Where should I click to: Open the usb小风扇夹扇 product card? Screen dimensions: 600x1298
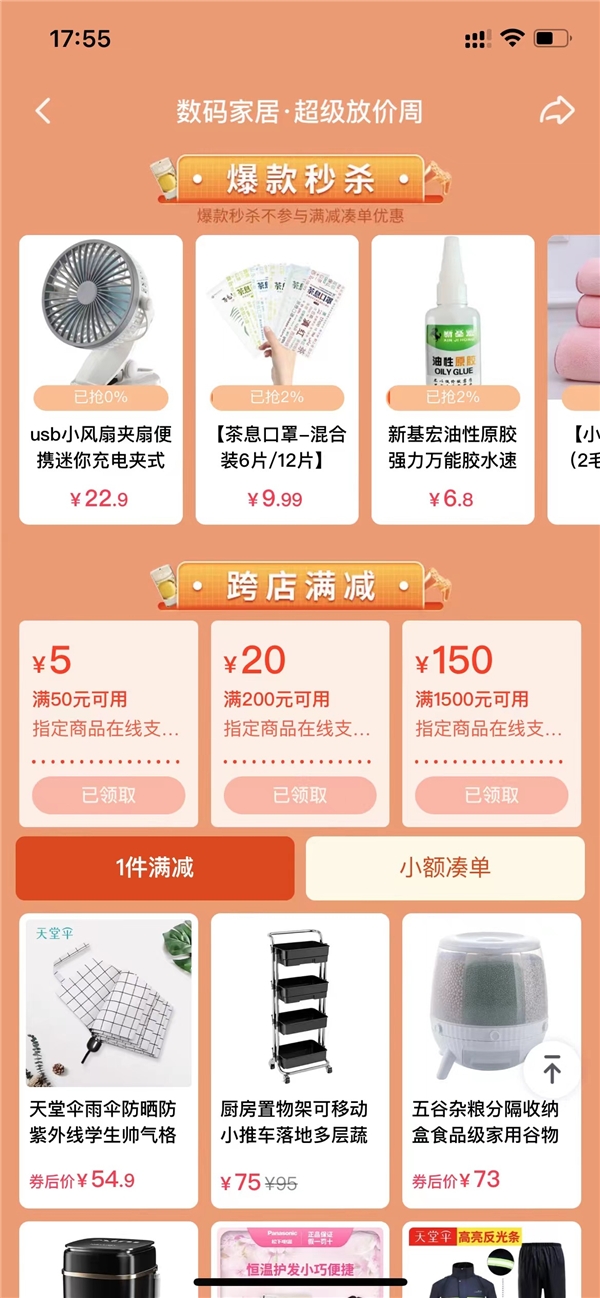(101, 379)
